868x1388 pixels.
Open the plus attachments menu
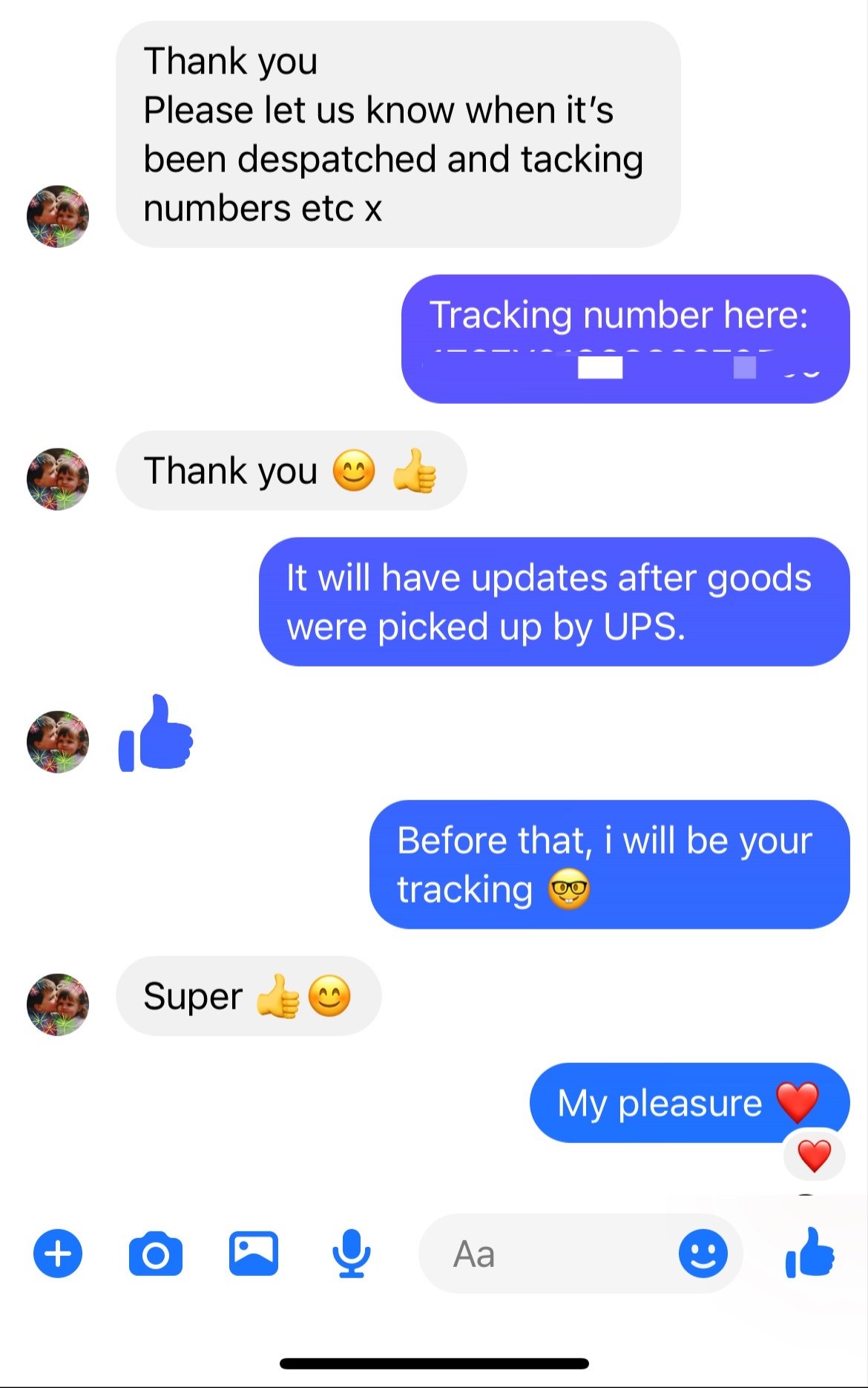[58, 1254]
